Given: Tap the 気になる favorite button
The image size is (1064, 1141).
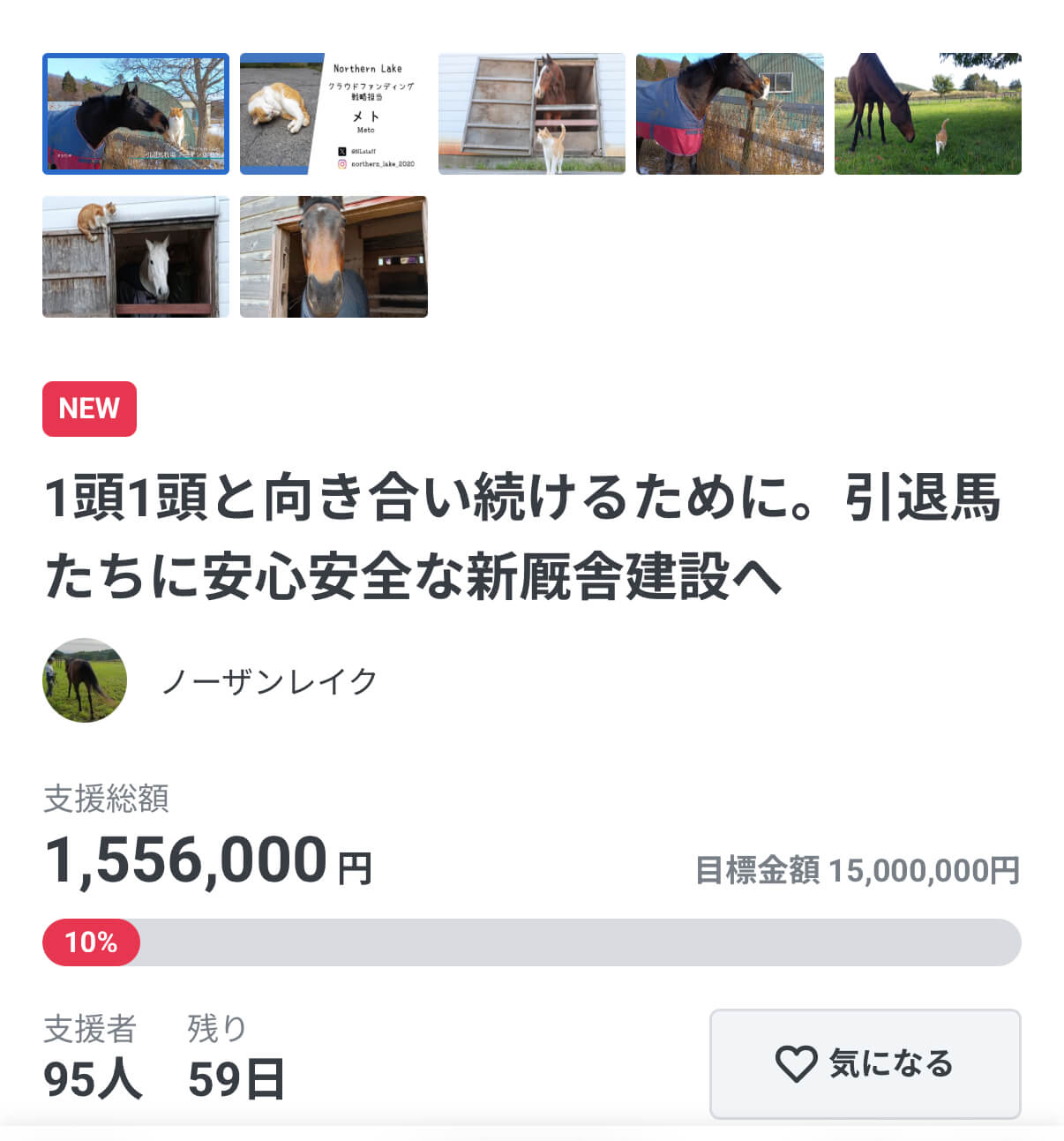Looking at the screenshot, I should (865, 1063).
